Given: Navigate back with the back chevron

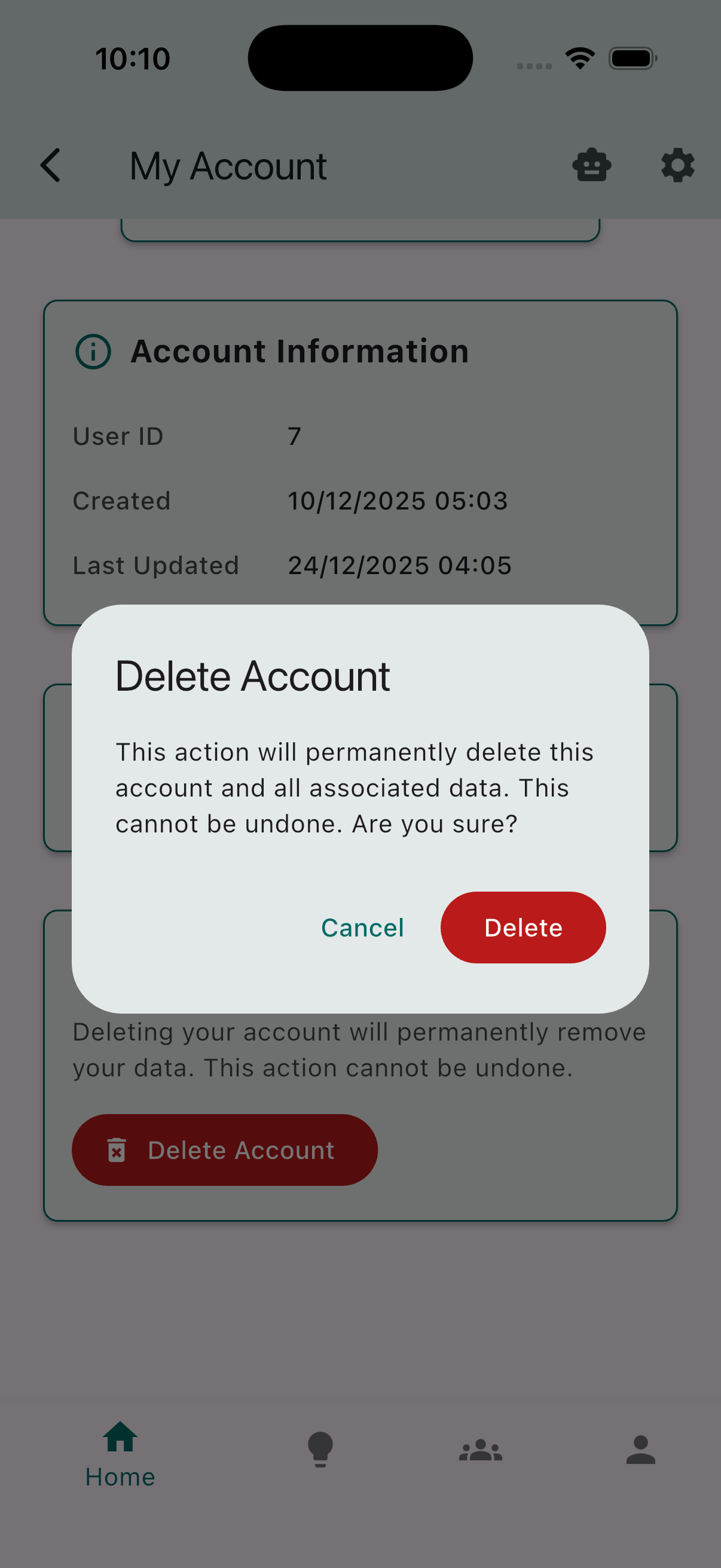Looking at the screenshot, I should point(51,165).
